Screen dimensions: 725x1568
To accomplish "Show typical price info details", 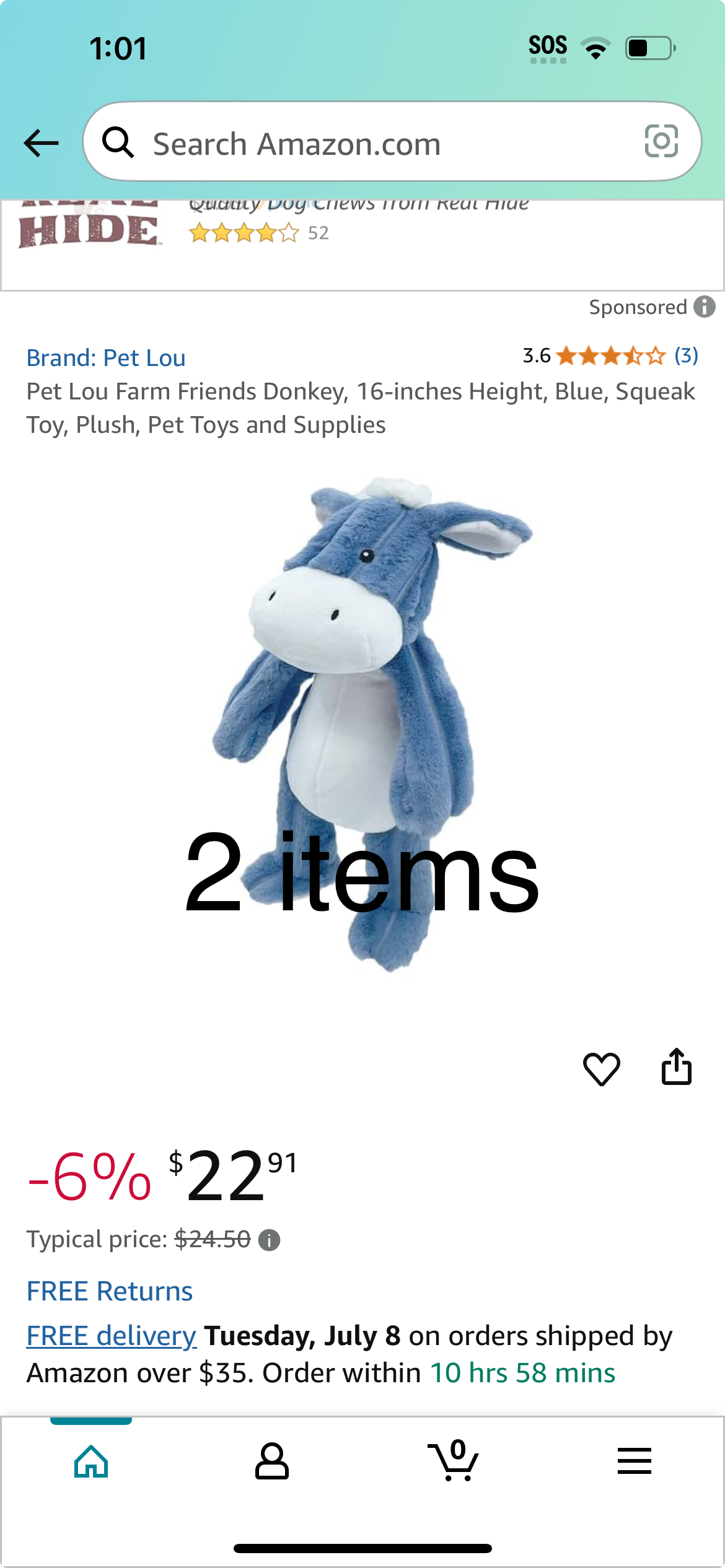I will pos(269,1240).
